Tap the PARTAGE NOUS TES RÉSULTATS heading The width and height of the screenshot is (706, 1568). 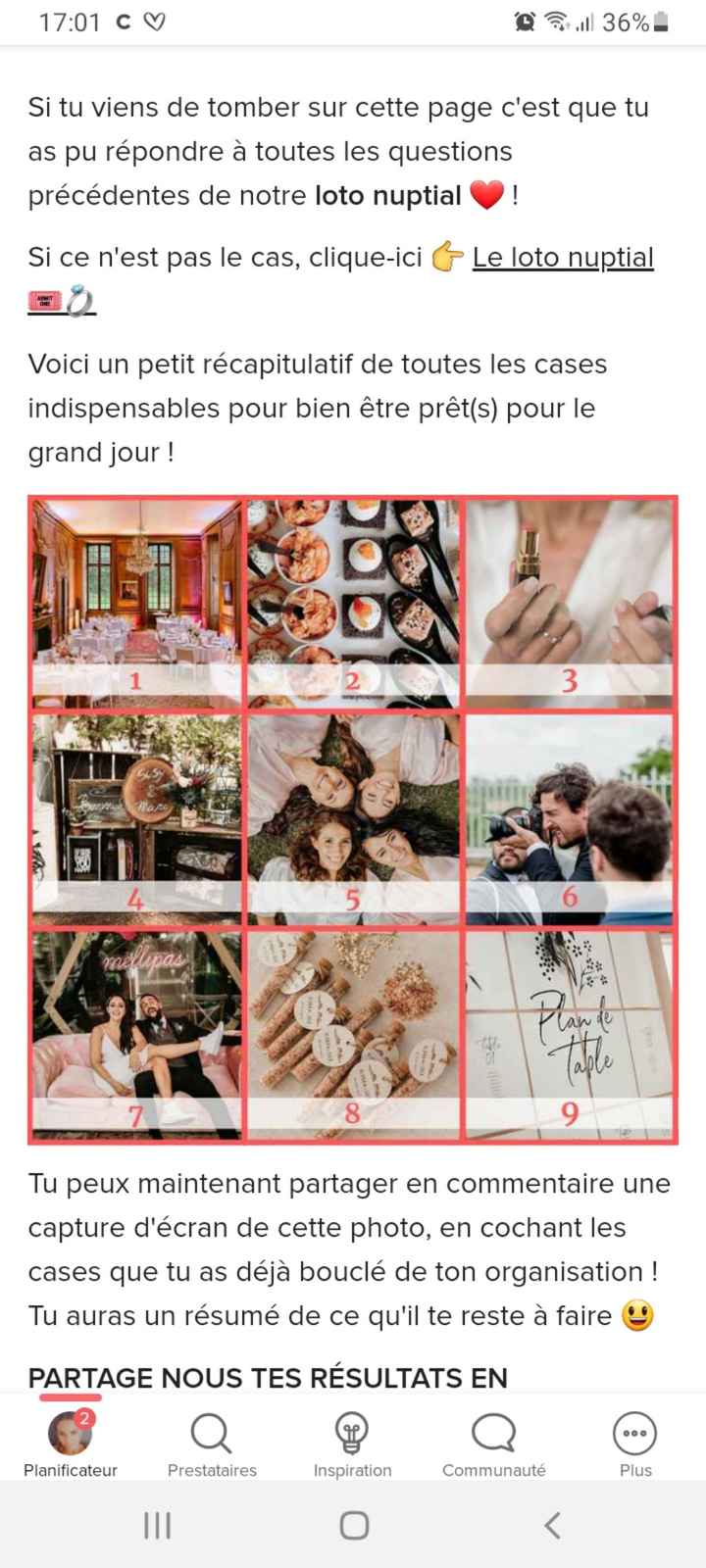pyautogui.click(x=268, y=1377)
